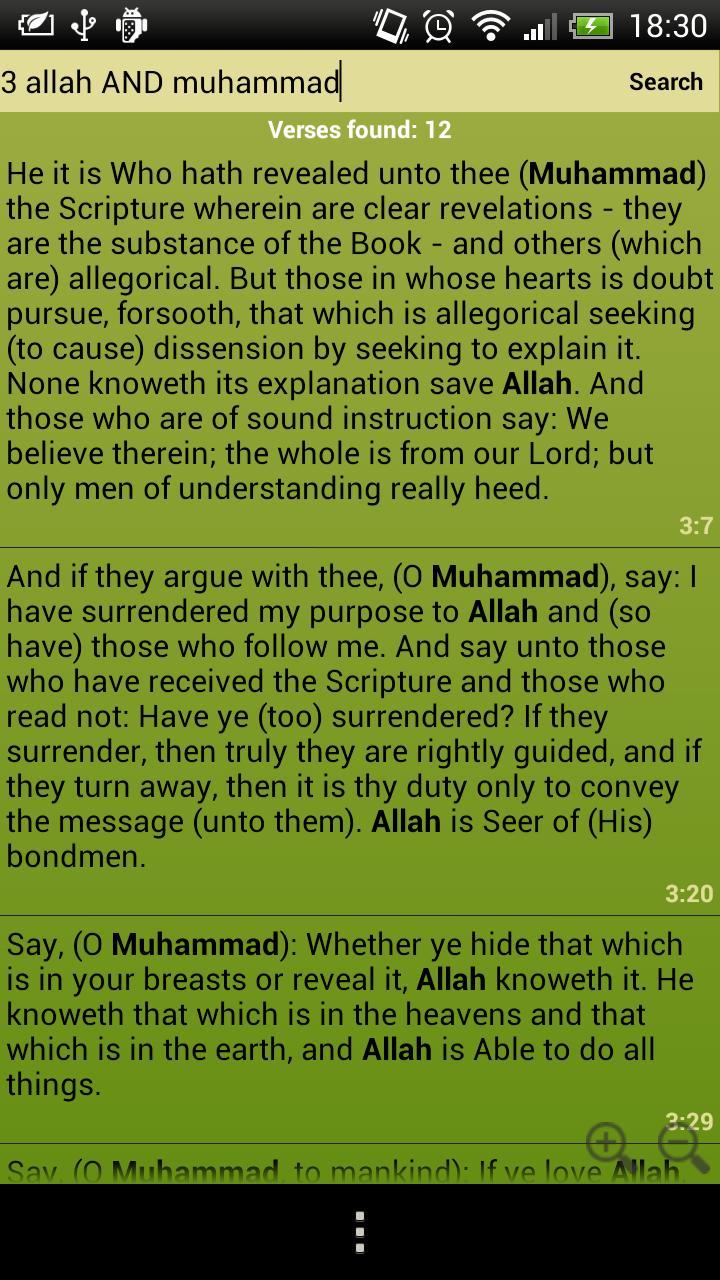Image resolution: width=720 pixels, height=1280 pixels.
Task: Select the verse card ending with bondmen
Action: coord(360,720)
